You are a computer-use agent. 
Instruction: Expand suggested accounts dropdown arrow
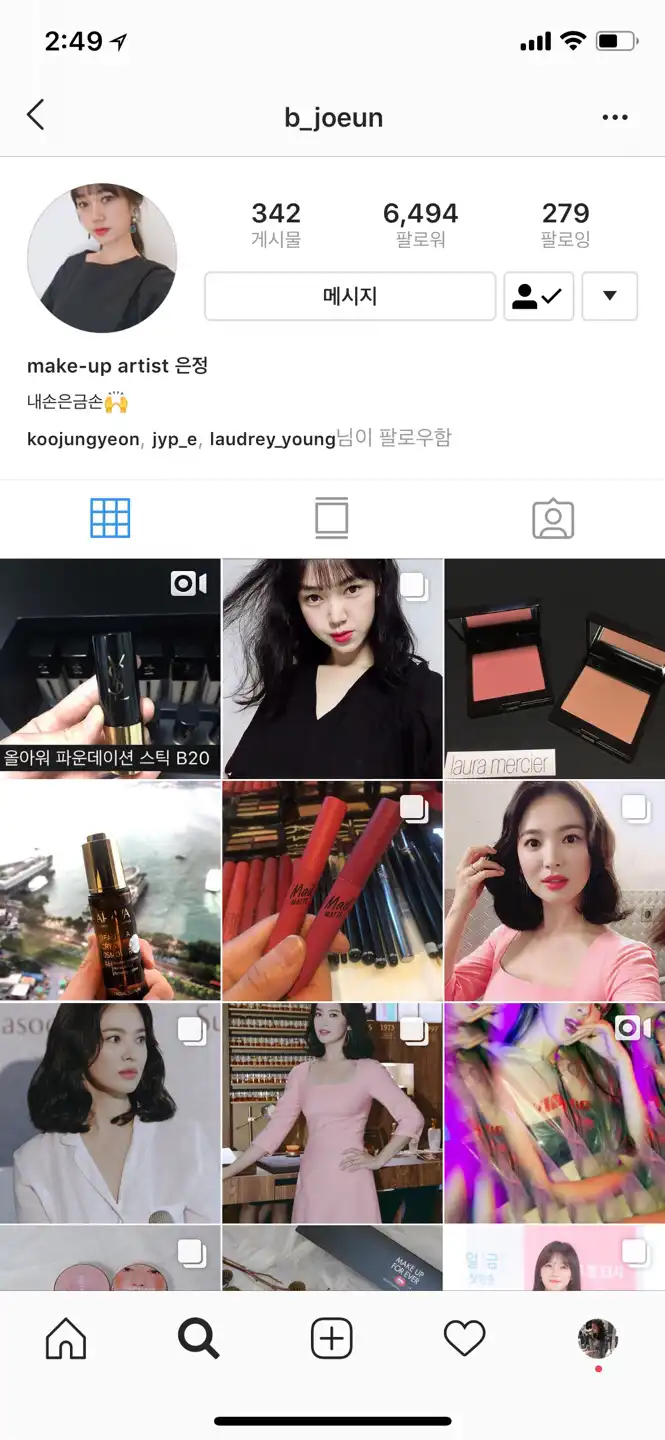[609, 296]
